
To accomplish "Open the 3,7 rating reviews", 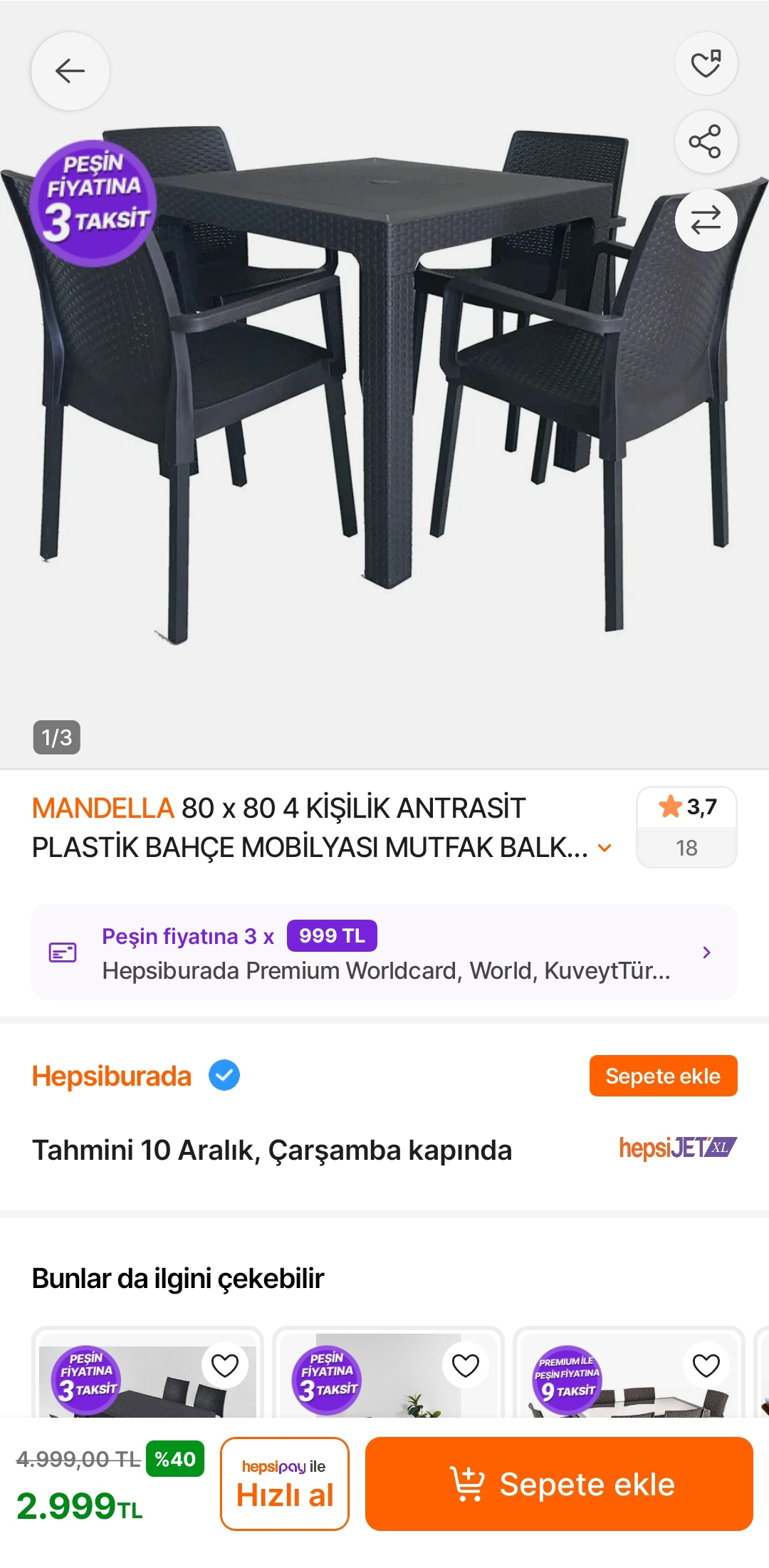I will (x=686, y=826).
